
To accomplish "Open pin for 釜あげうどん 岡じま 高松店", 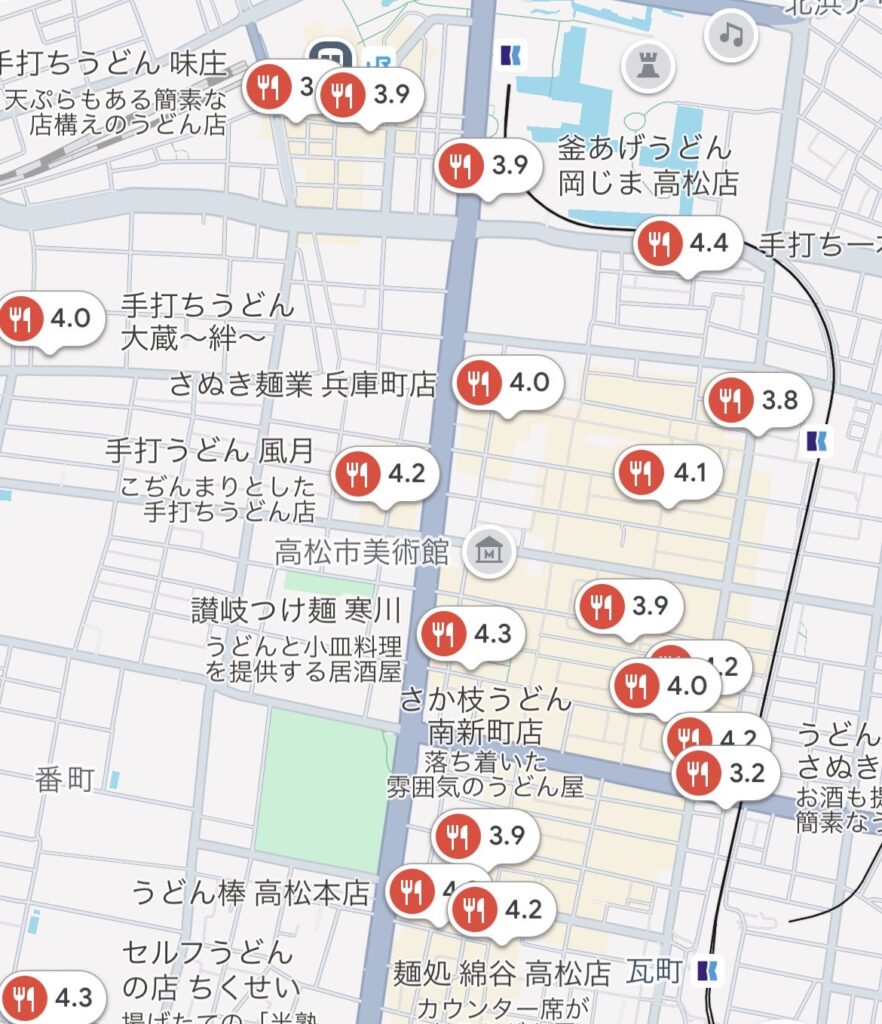I will click(486, 166).
